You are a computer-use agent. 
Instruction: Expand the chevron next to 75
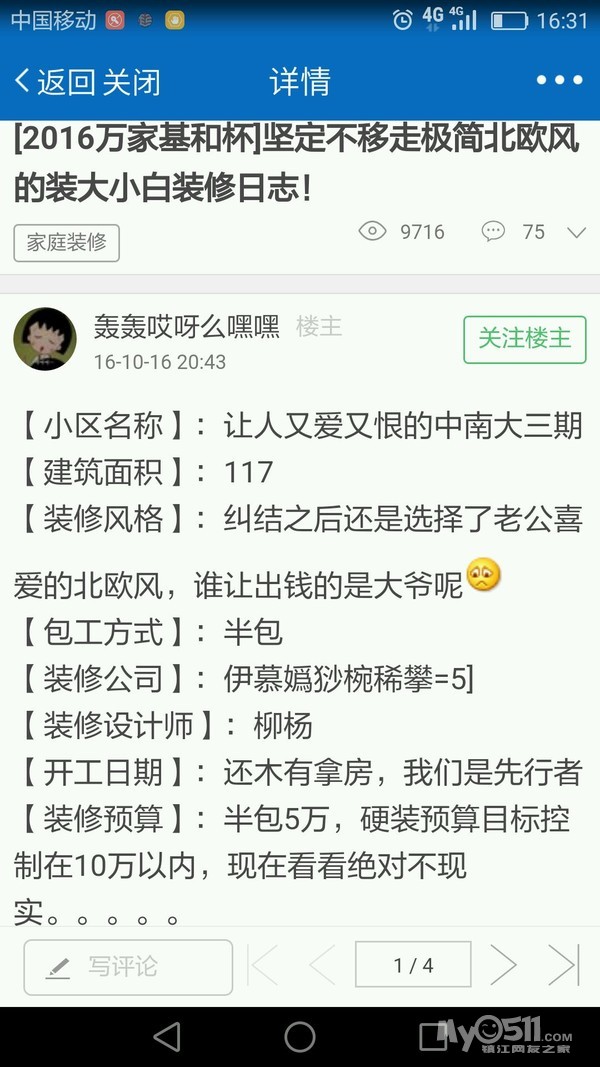[x=576, y=233]
